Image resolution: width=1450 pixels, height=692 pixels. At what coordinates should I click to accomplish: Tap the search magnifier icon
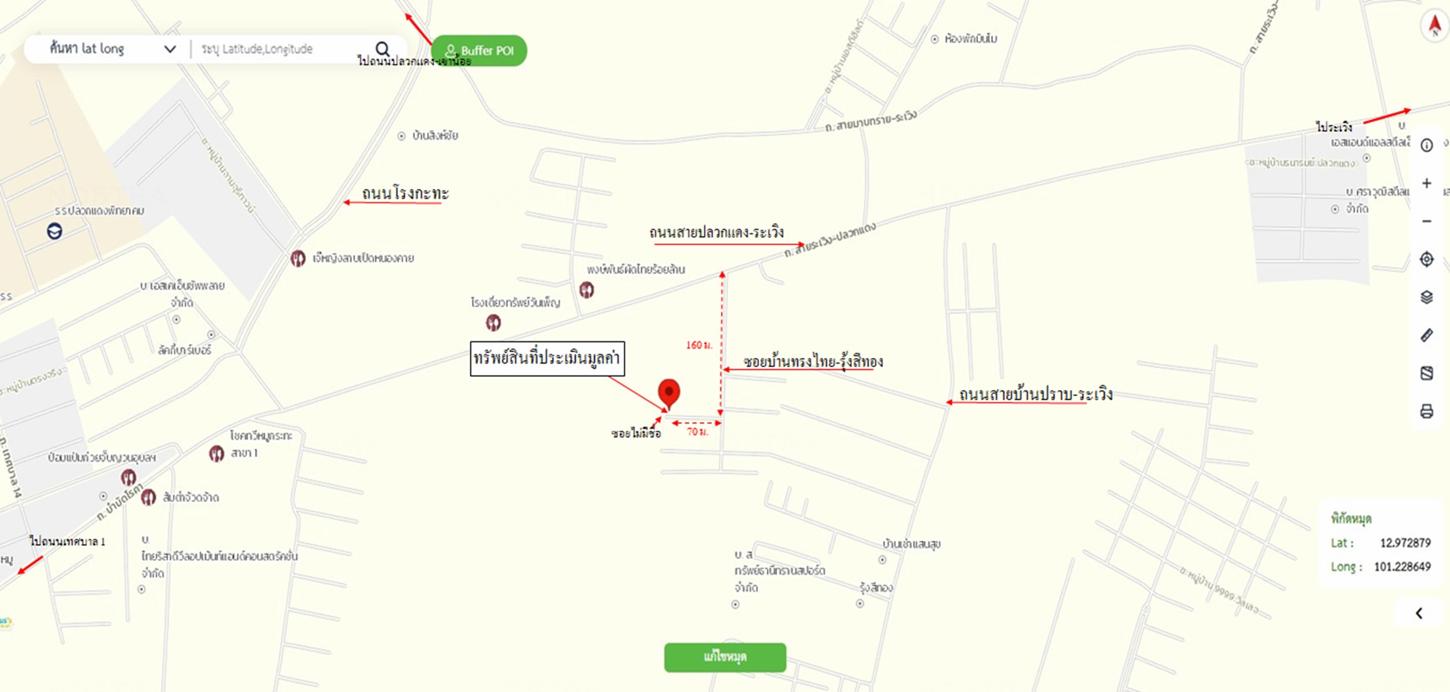click(383, 49)
